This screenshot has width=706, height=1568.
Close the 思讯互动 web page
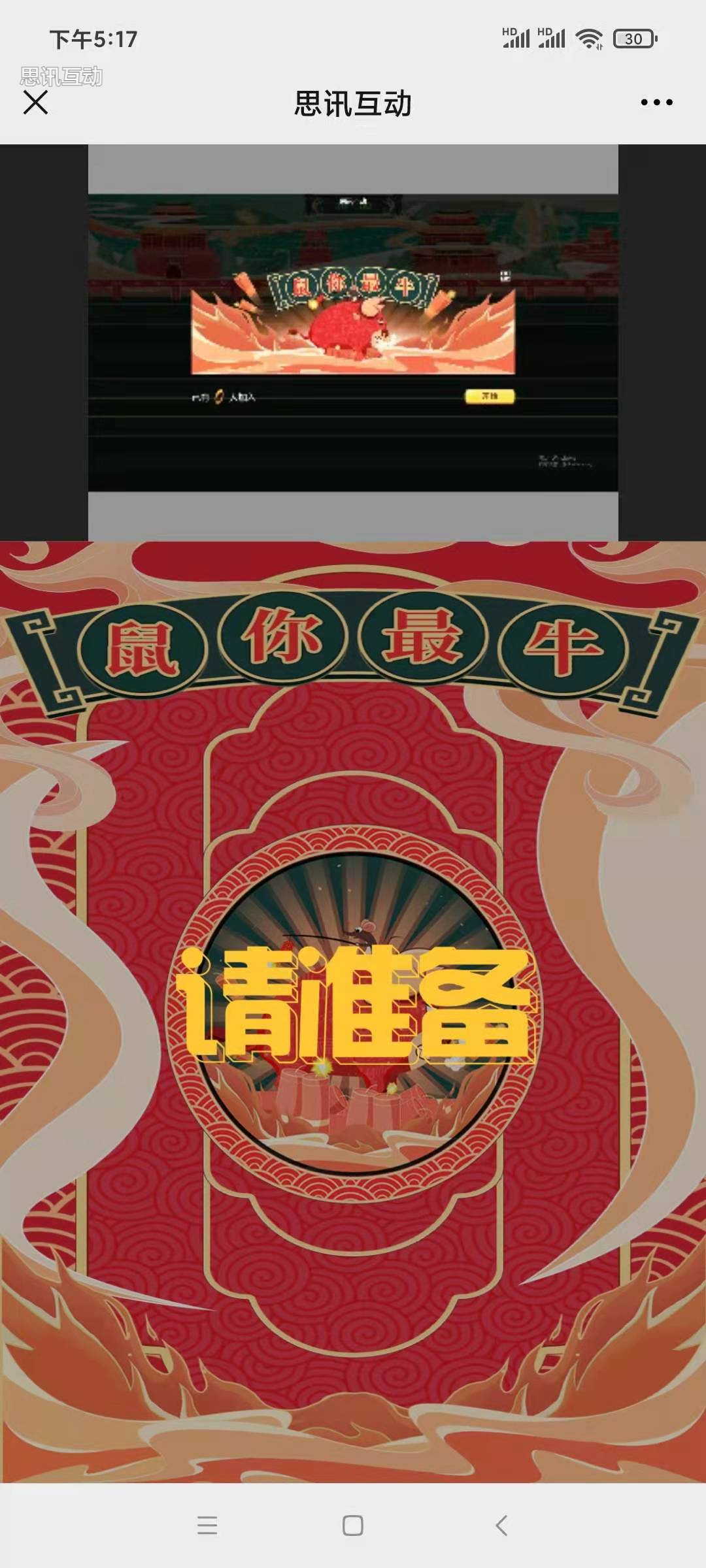(35, 103)
